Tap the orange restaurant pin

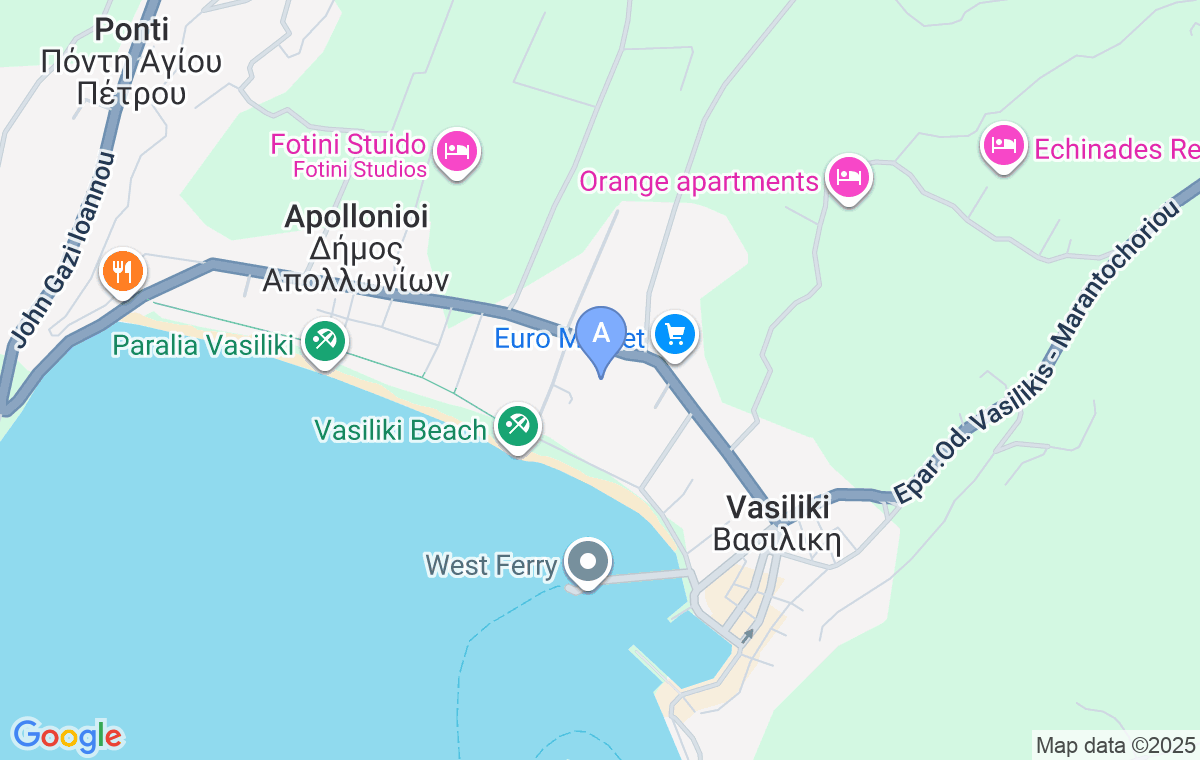(x=123, y=270)
